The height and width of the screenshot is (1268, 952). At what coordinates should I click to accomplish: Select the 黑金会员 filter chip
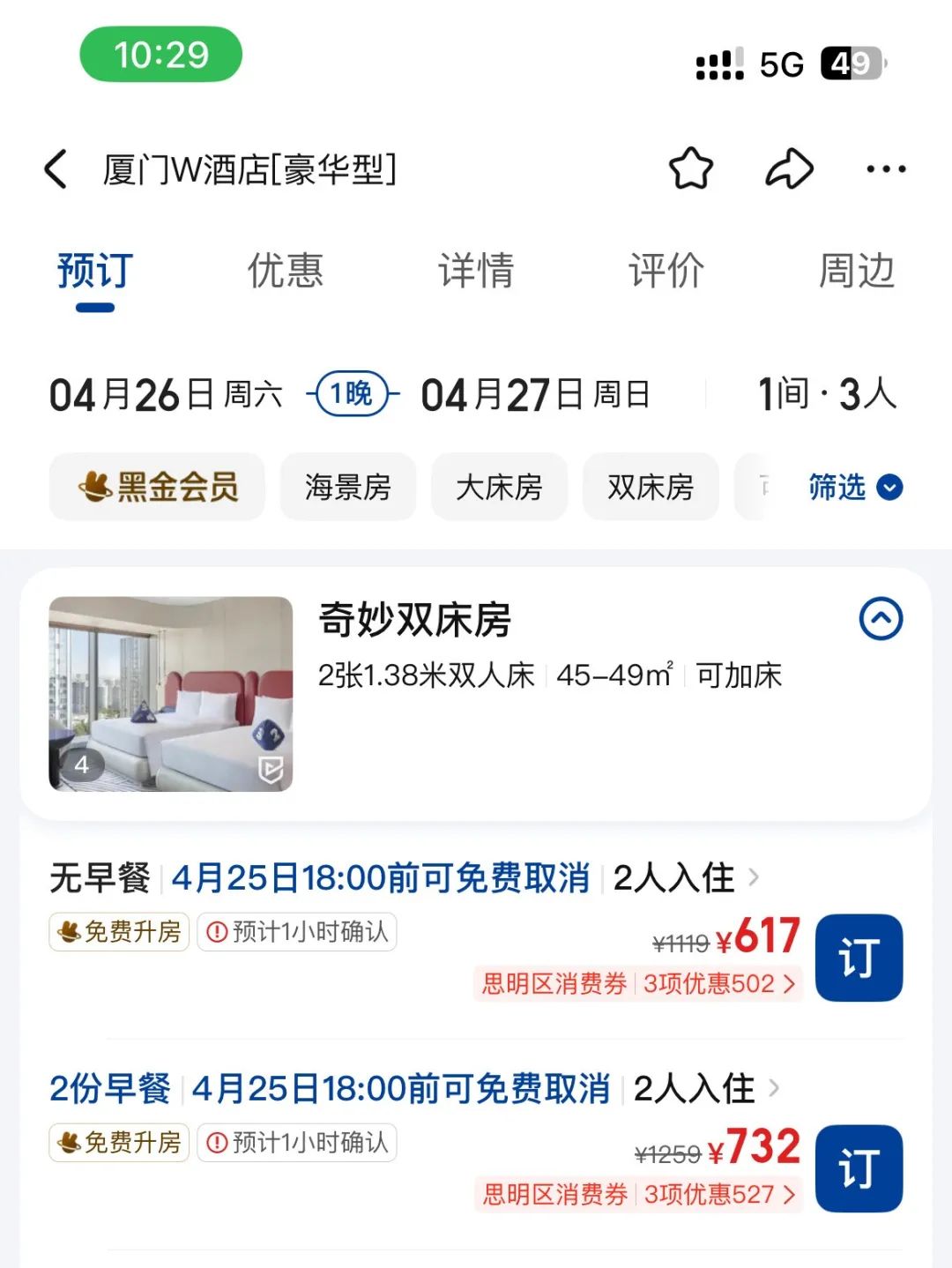pos(158,487)
